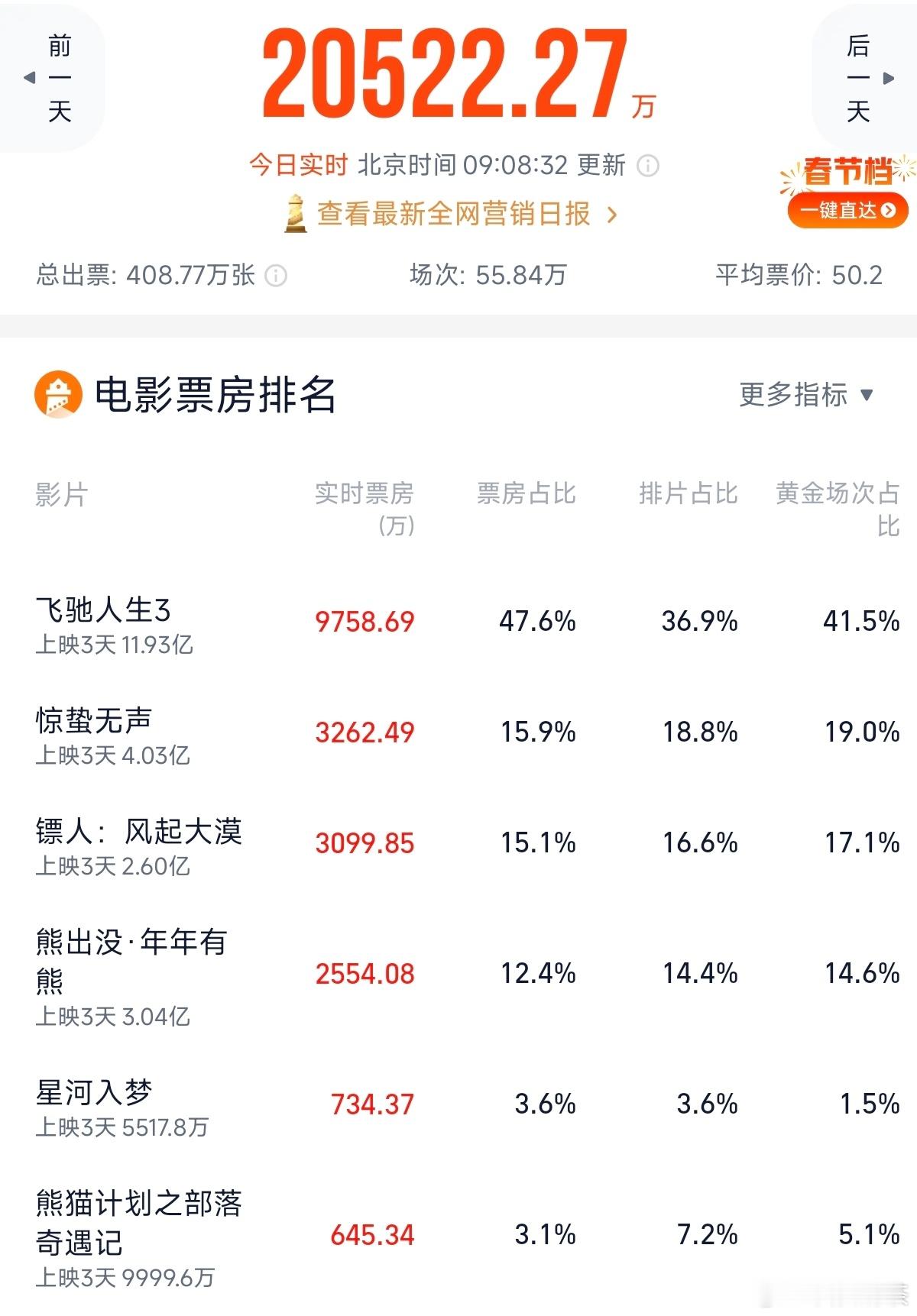917x1316 pixels.
Task: Click the gold award icon before 查看最新全网营销日报
Action: tap(294, 215)
